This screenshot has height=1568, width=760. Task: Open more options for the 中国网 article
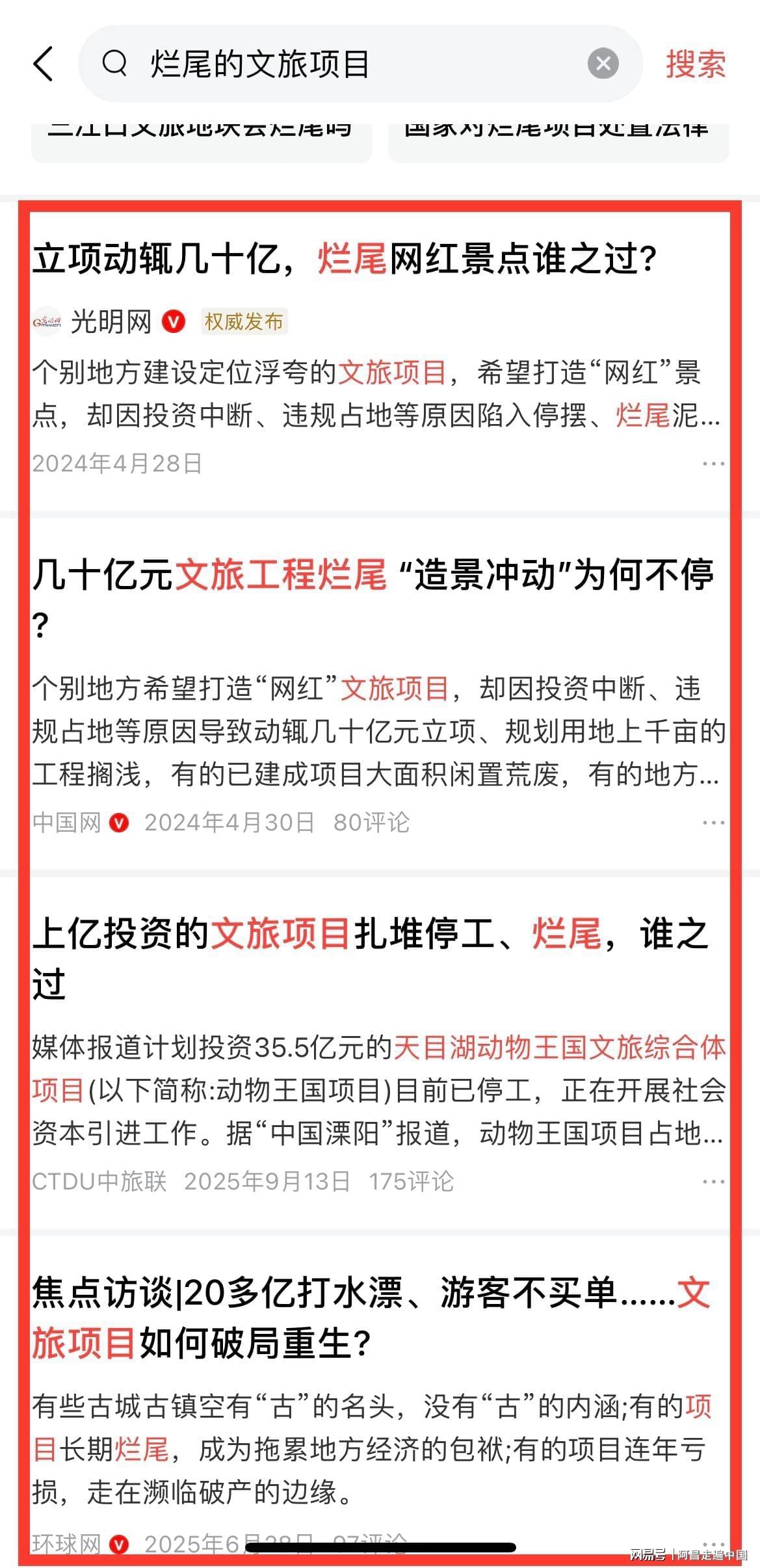[x=713, y=823]
